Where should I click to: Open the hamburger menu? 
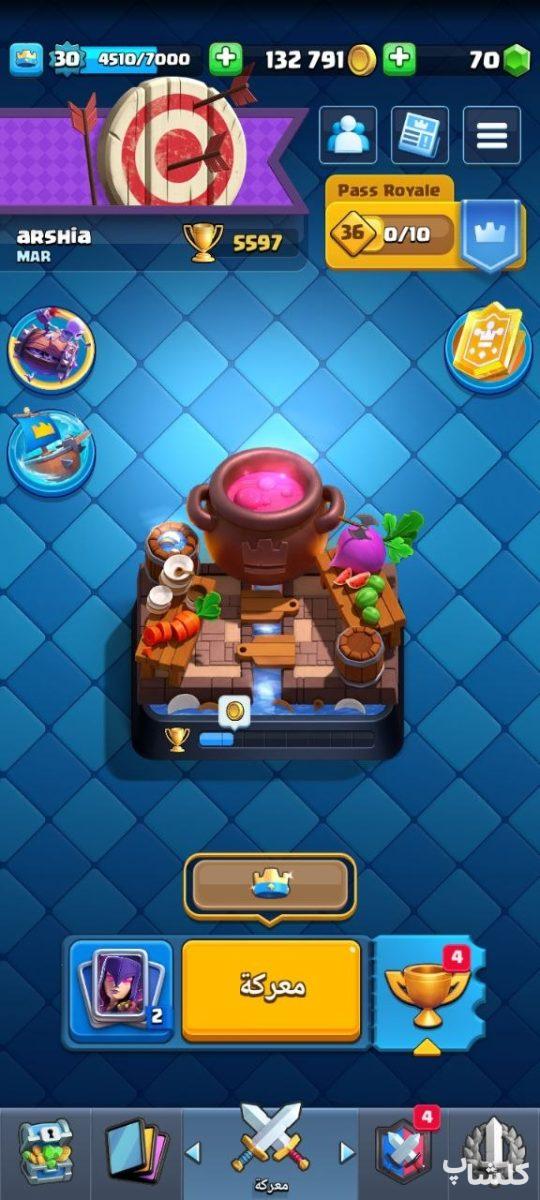click(x=492, y=135)
